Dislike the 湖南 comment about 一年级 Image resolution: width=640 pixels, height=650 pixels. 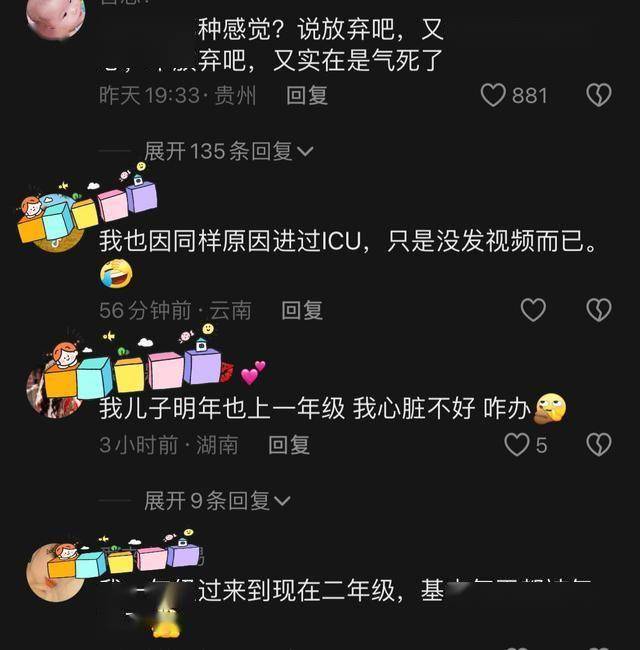click(598, 445)
